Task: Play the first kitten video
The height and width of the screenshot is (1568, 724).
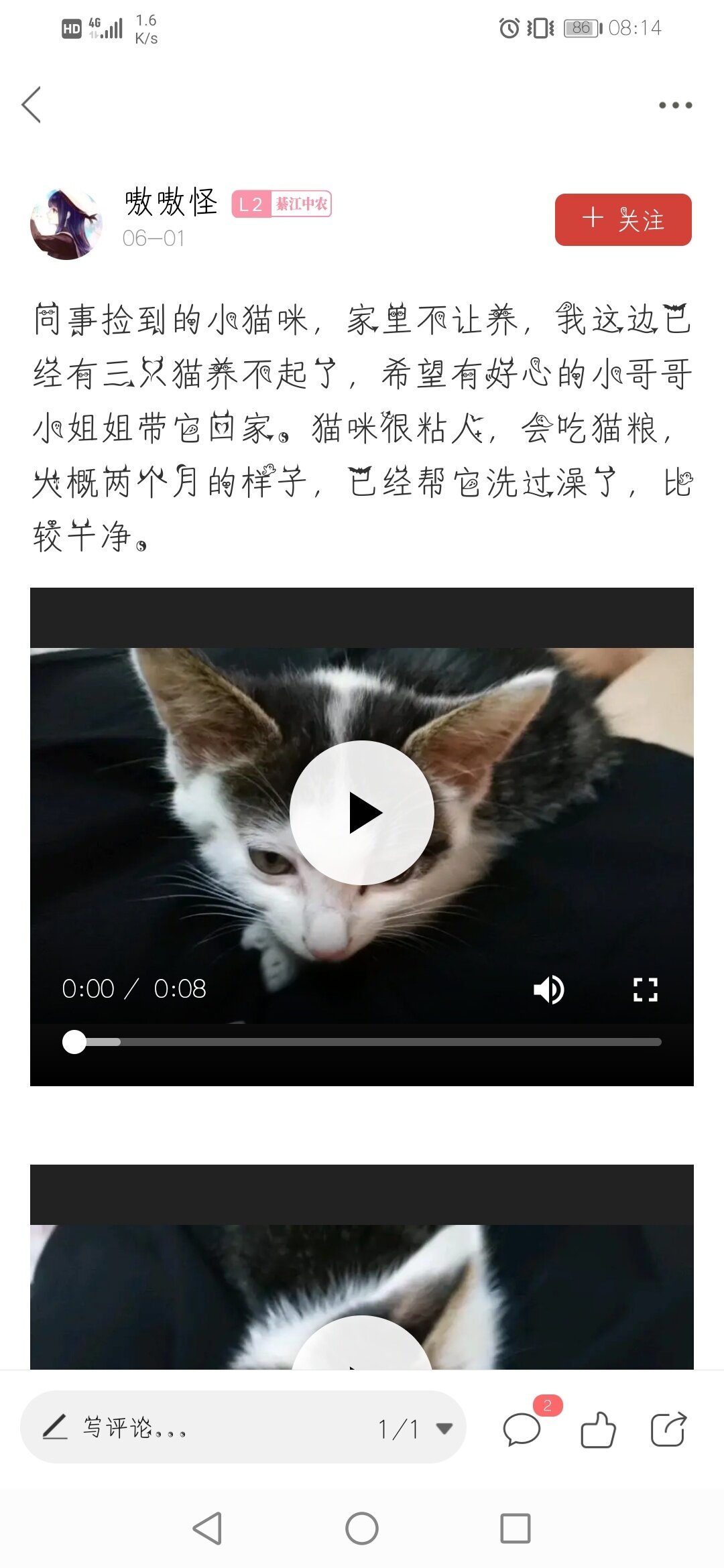Action: (x=362, y=812)
